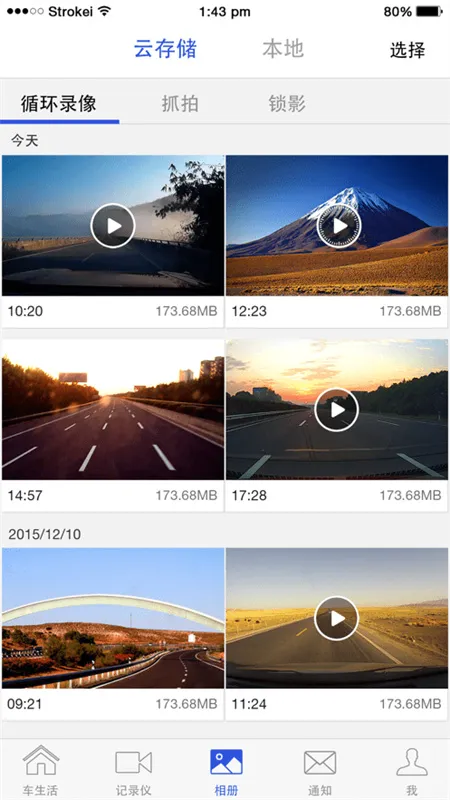
Task: Open the 记录仪 tab
Action: [x=133, y=770]
